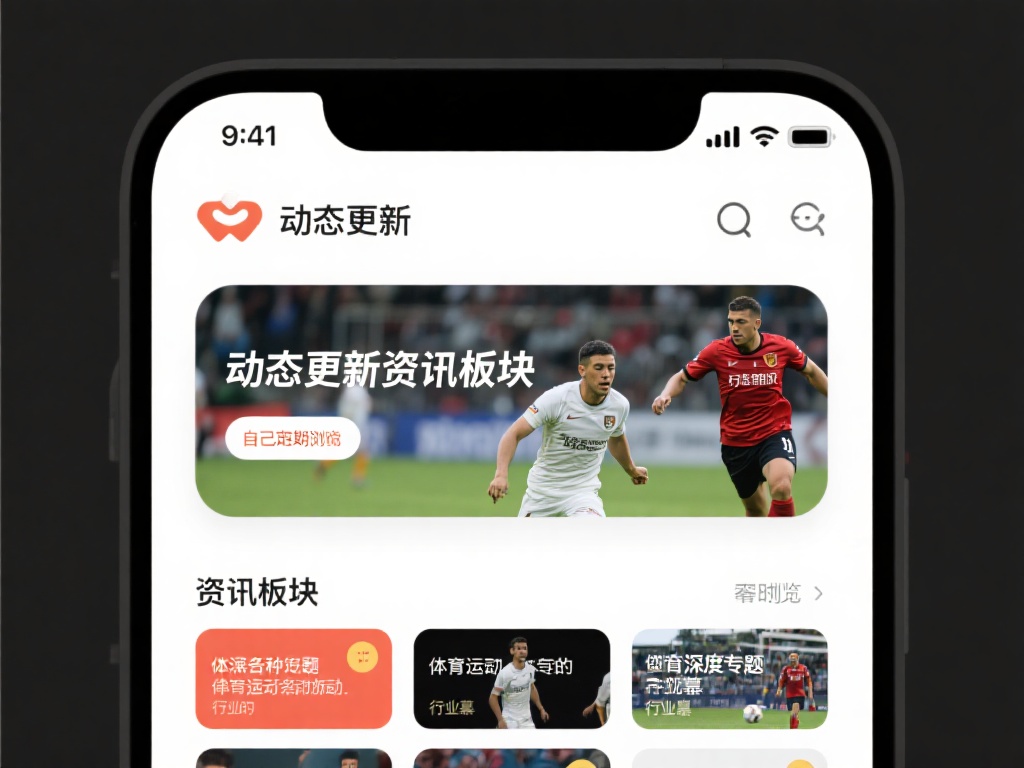The width and height of the screenshot is (1024, 768).
Task: Tap the white pill button on the banner
Action: [292, 438]
